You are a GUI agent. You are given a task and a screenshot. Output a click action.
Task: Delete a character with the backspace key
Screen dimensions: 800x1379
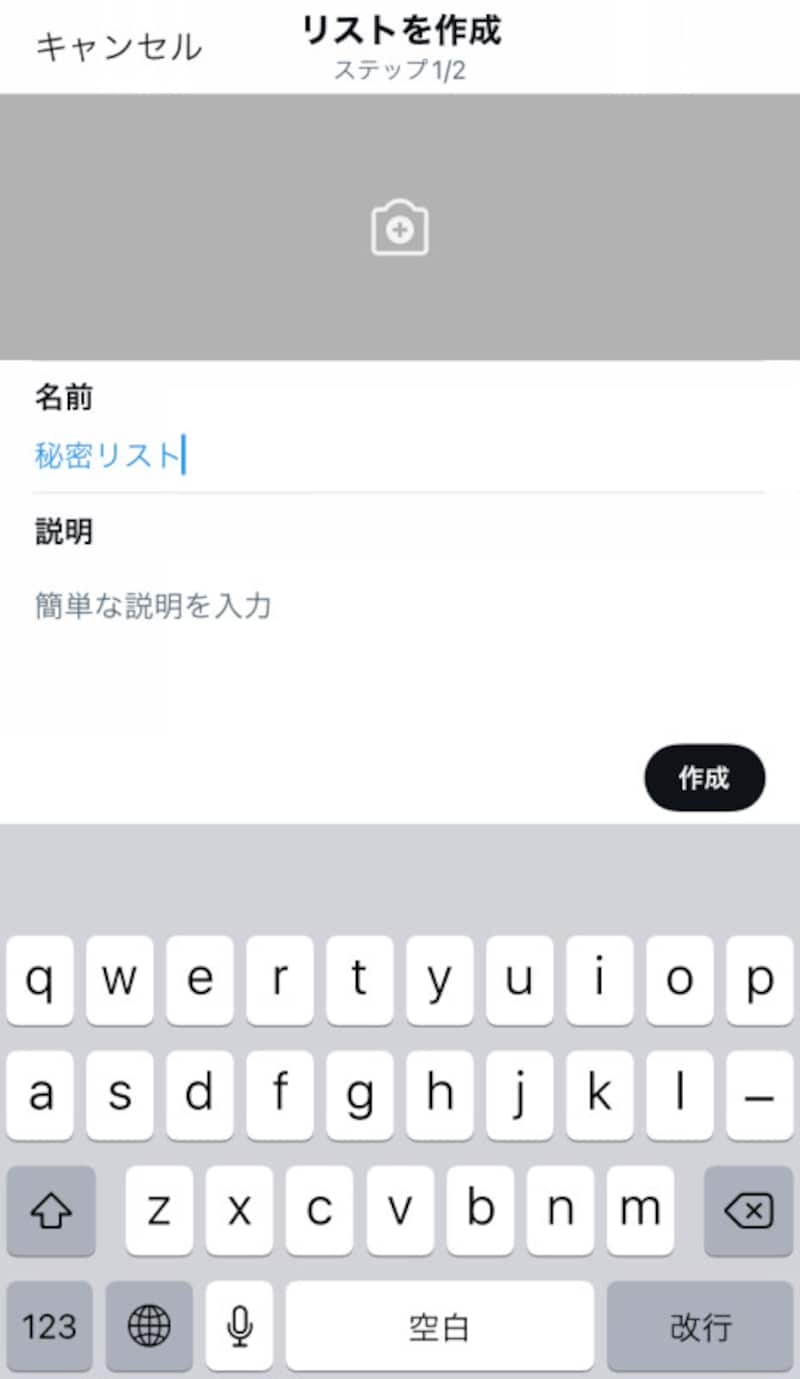coord(746,1212)
